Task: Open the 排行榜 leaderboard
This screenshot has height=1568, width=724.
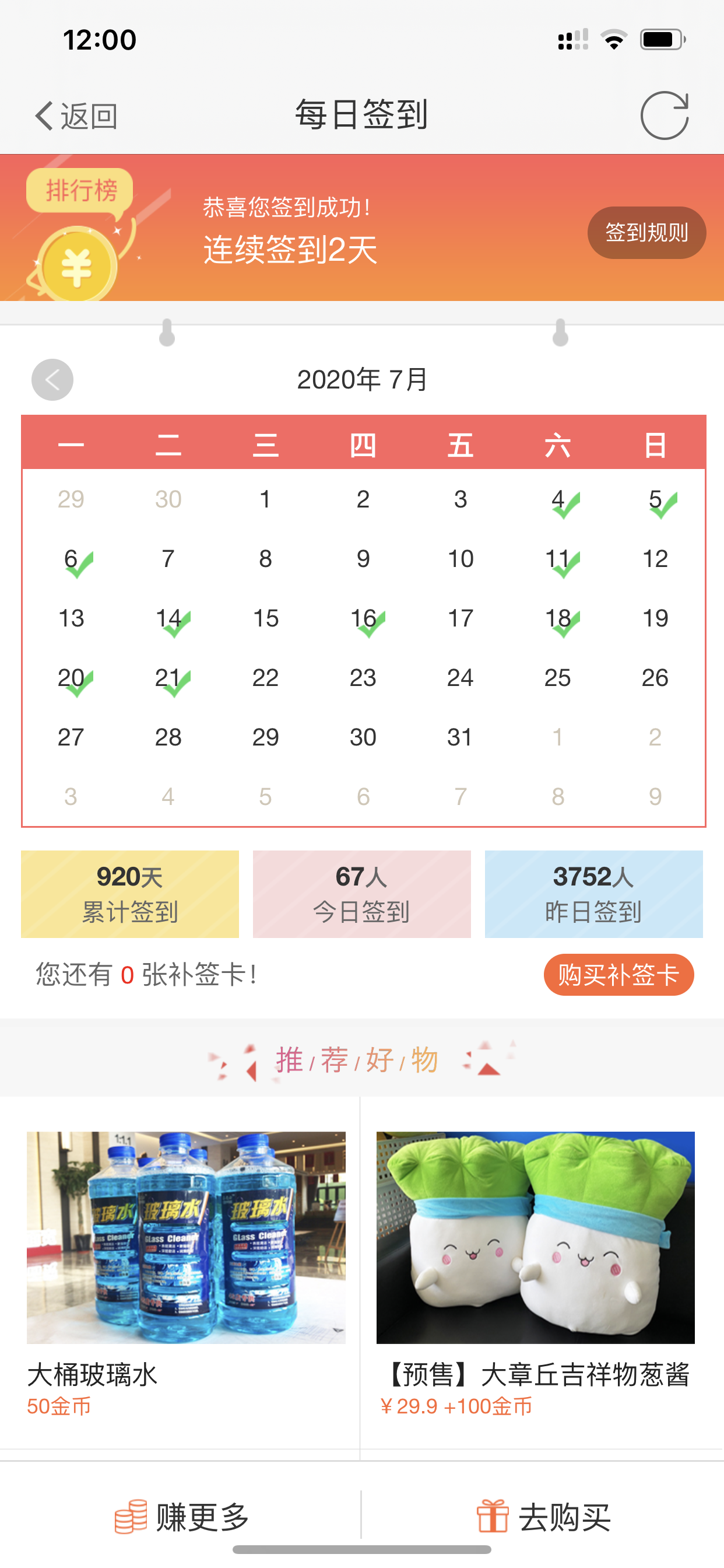Action: [81, 191]
